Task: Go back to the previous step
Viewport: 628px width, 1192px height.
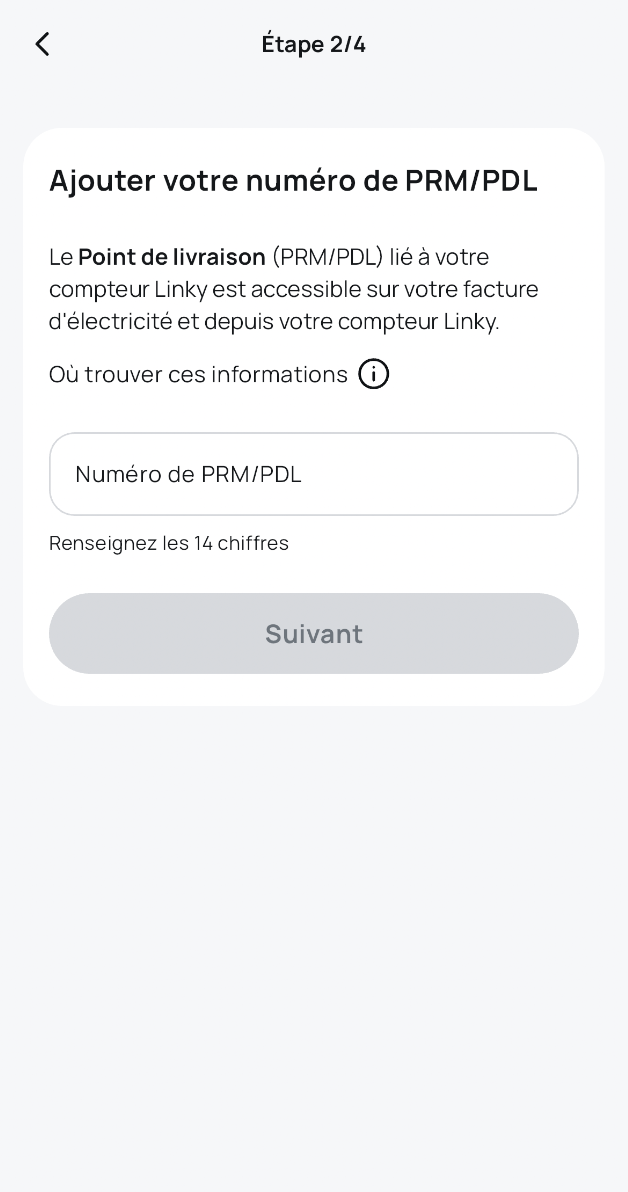Action: click(x=42, y=44)
